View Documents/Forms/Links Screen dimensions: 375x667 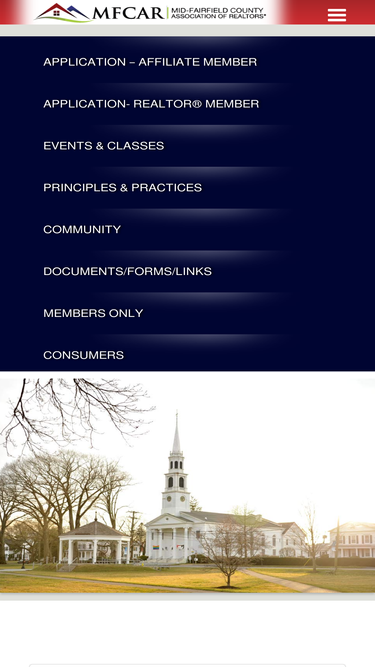tap(128, 271)
